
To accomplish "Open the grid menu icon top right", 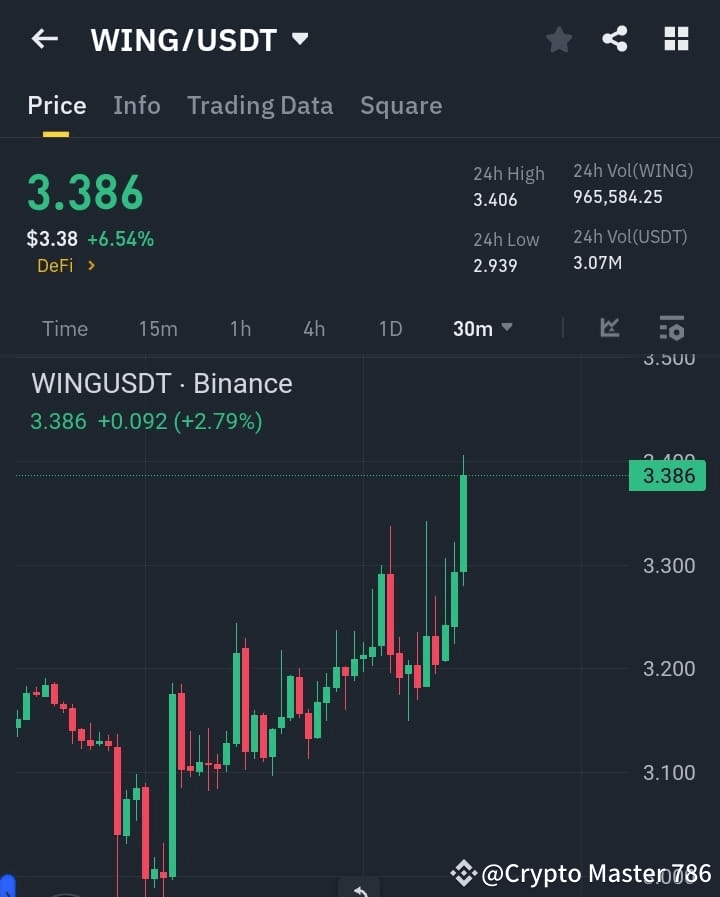I will tap(676, 39).
